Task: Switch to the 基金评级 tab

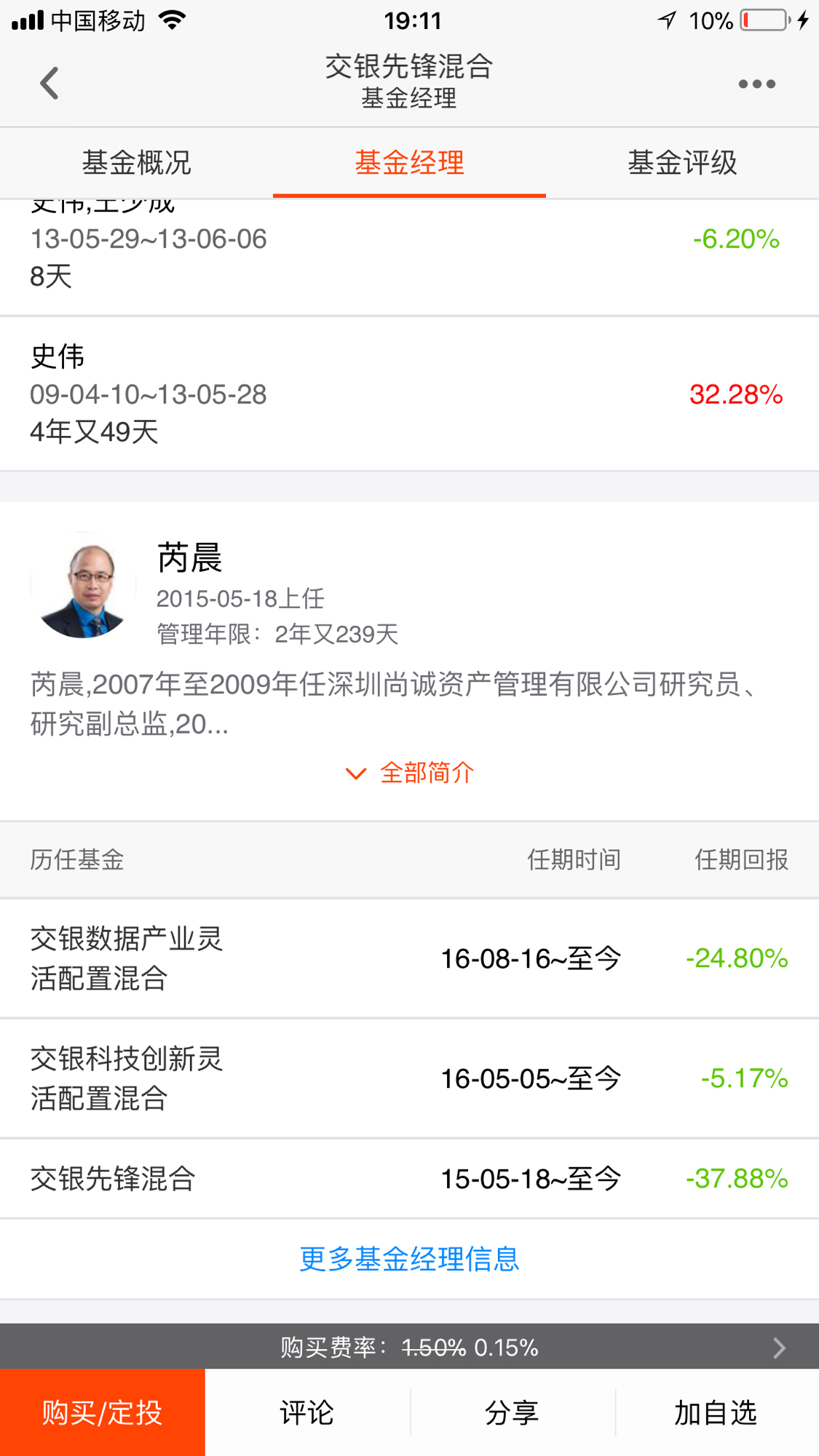Action: [682, 162]
